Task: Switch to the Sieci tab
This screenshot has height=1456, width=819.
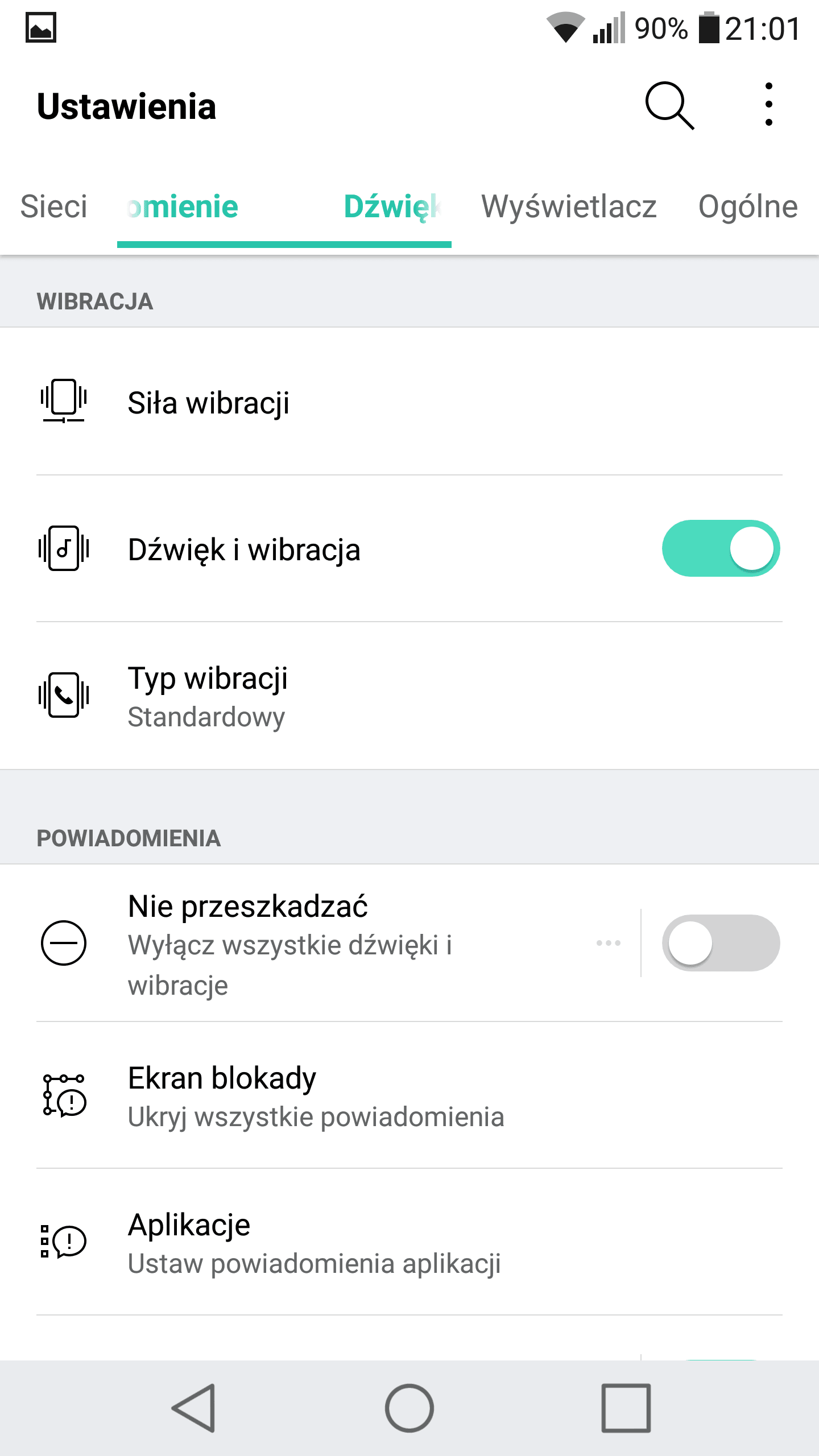Action: click(54, 206)
